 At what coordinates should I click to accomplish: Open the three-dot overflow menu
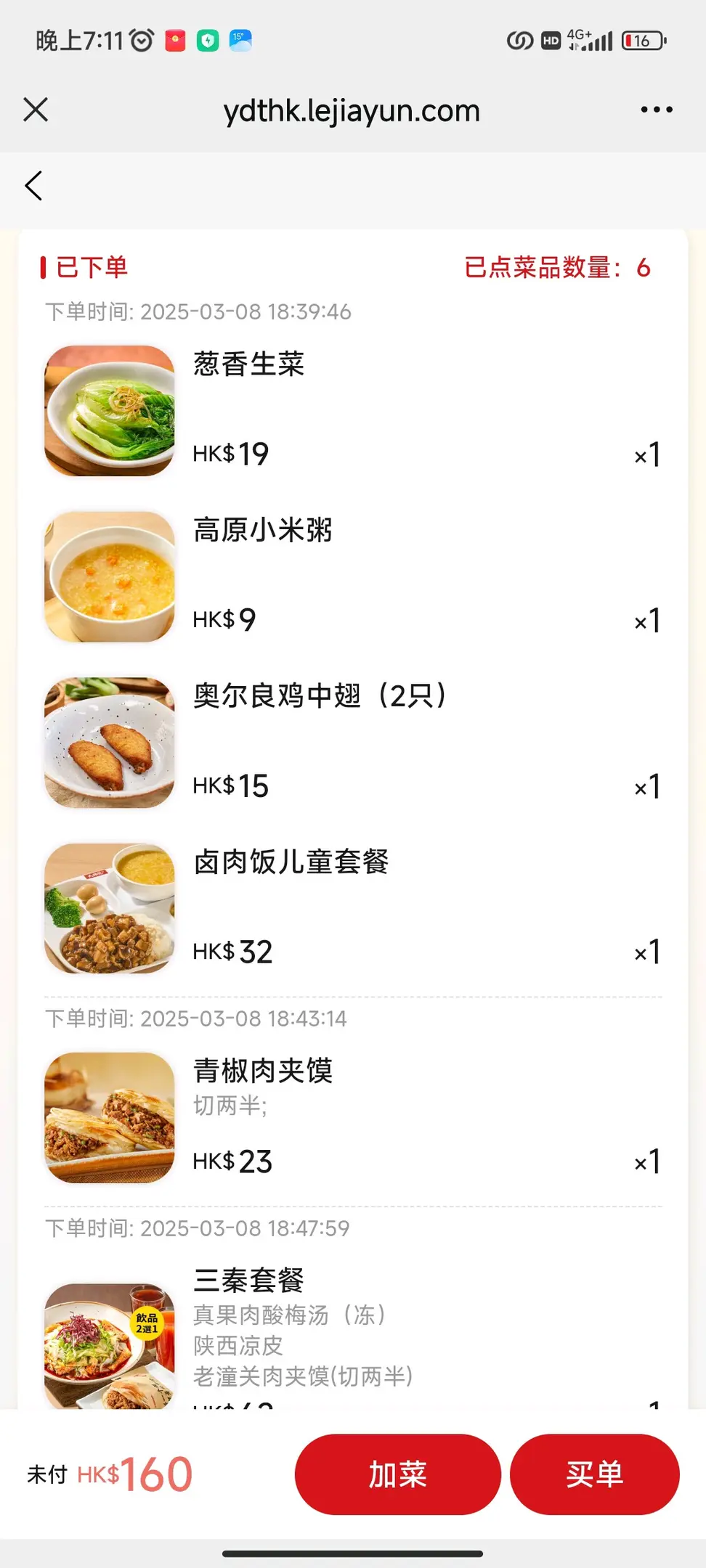[657, 110]
